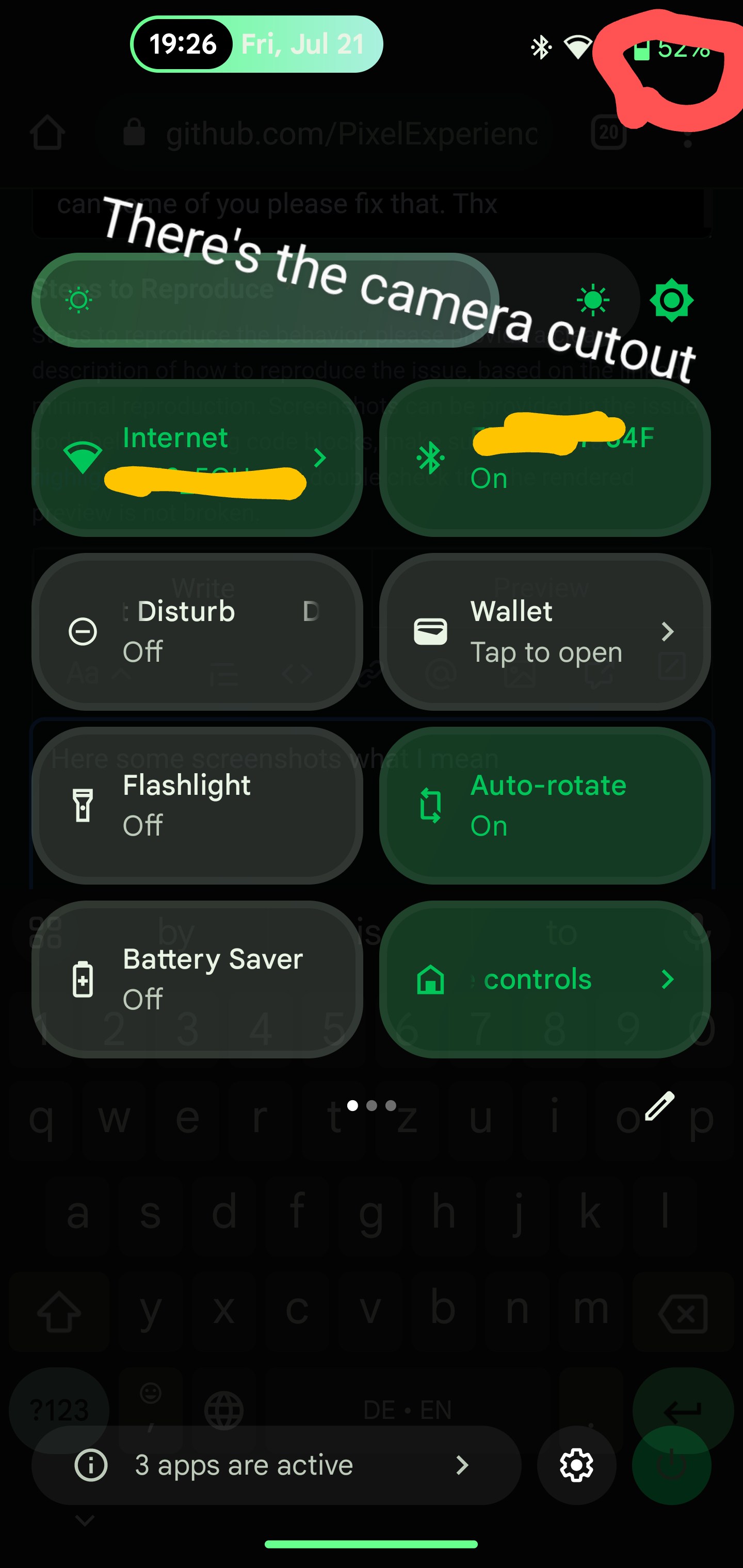Open the Settings gear at bottom

click(x=576, y=1465)
